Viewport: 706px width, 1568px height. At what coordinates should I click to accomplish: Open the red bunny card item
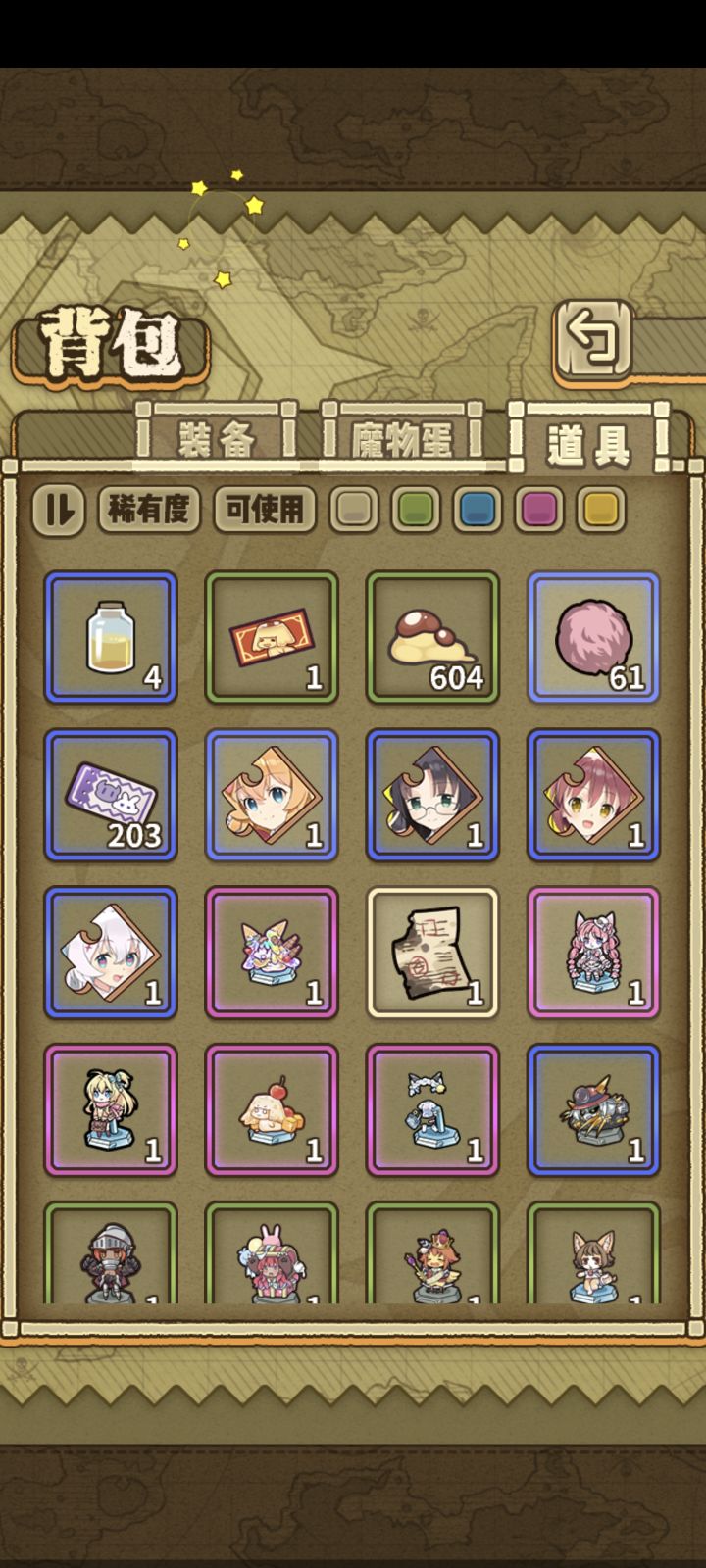272,637
